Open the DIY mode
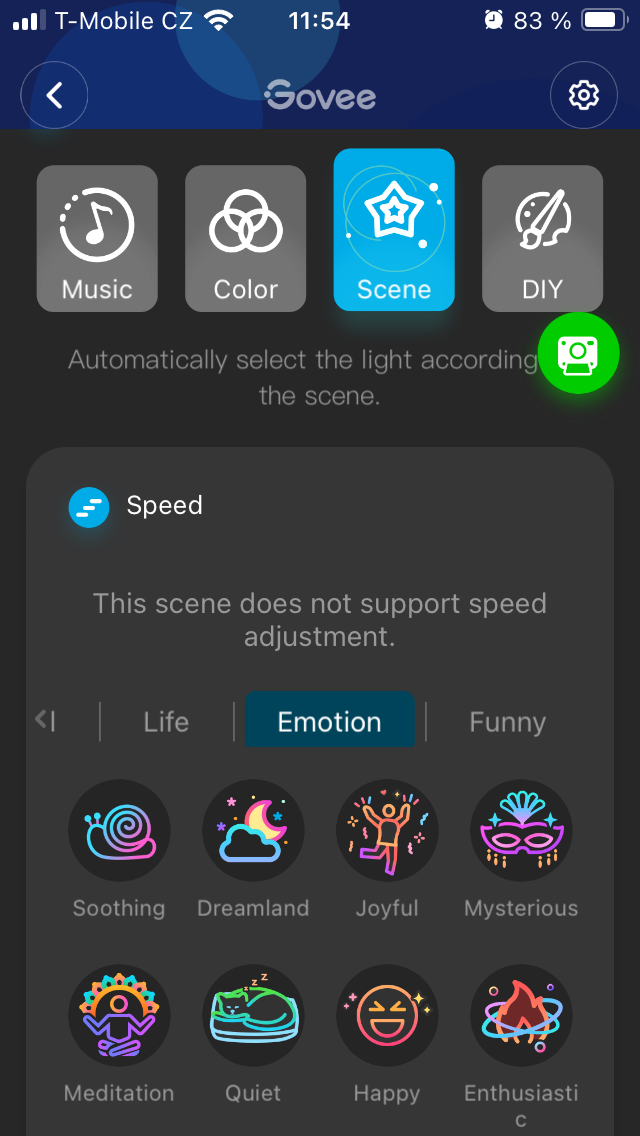 click(x=542, y=238)
